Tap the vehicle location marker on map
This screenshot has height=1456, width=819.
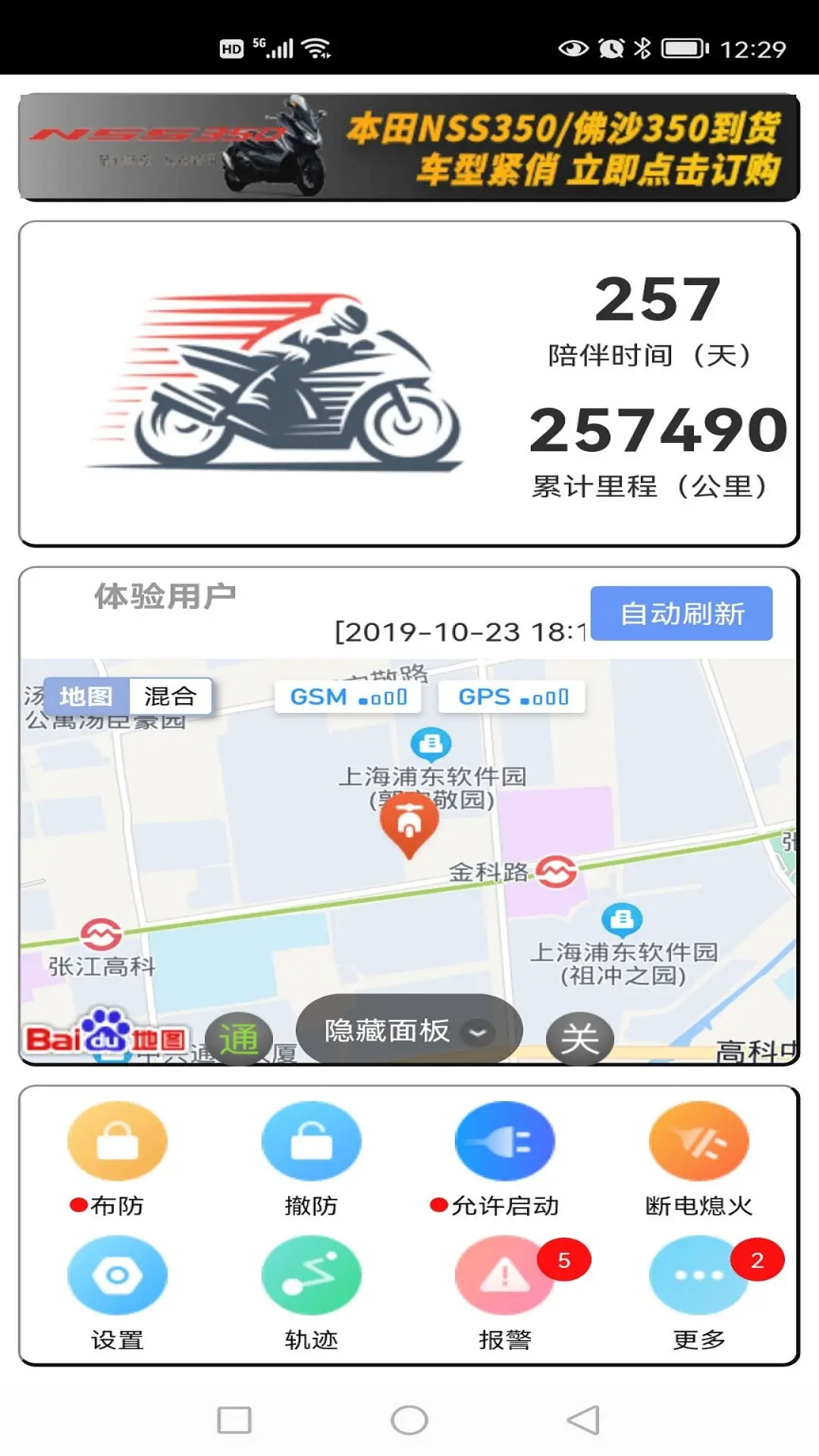point(409,823)
